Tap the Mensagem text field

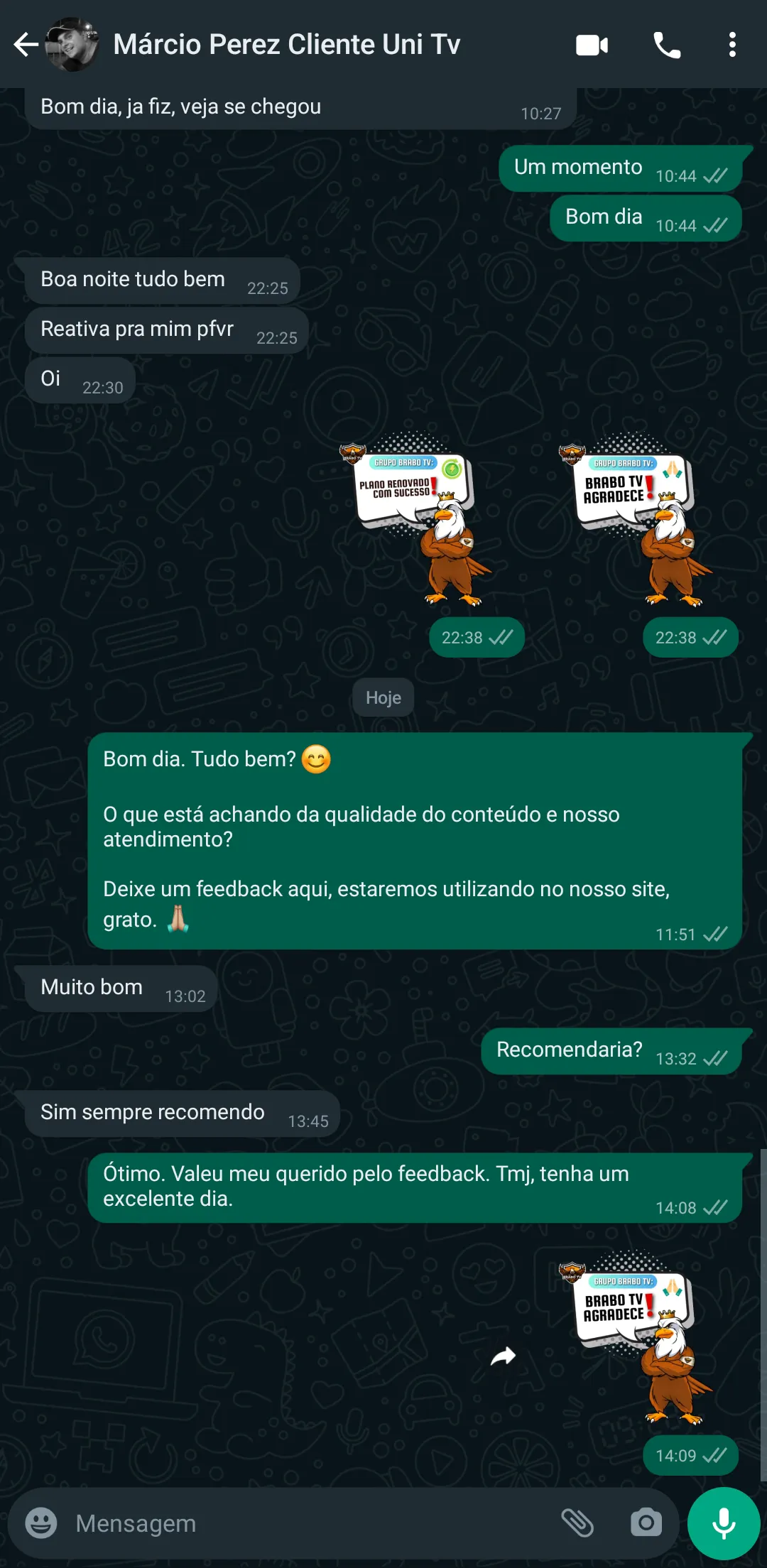[x=305, y=1523]
